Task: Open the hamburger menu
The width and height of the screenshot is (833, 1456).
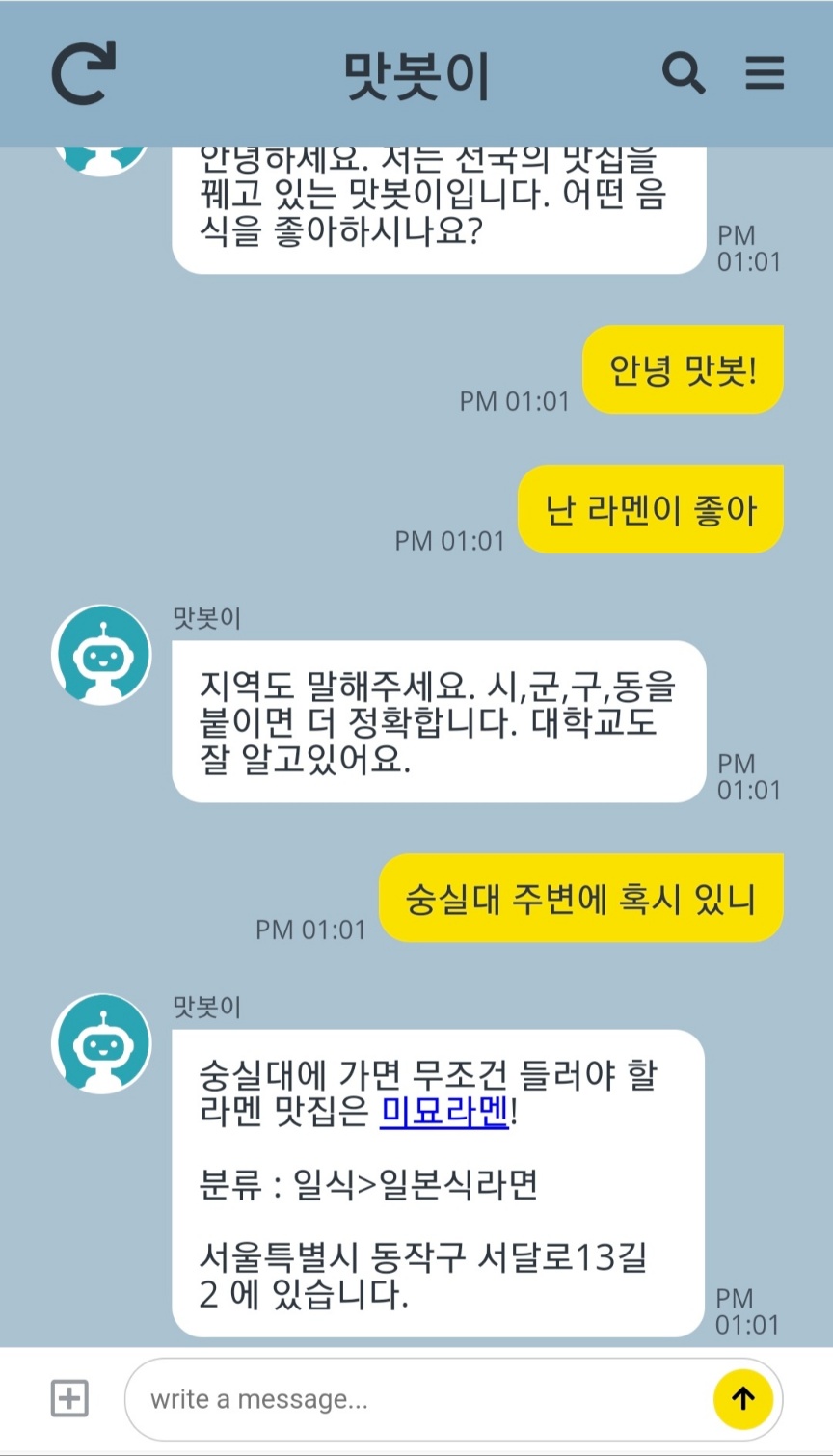Action: (x=765, y=73)
